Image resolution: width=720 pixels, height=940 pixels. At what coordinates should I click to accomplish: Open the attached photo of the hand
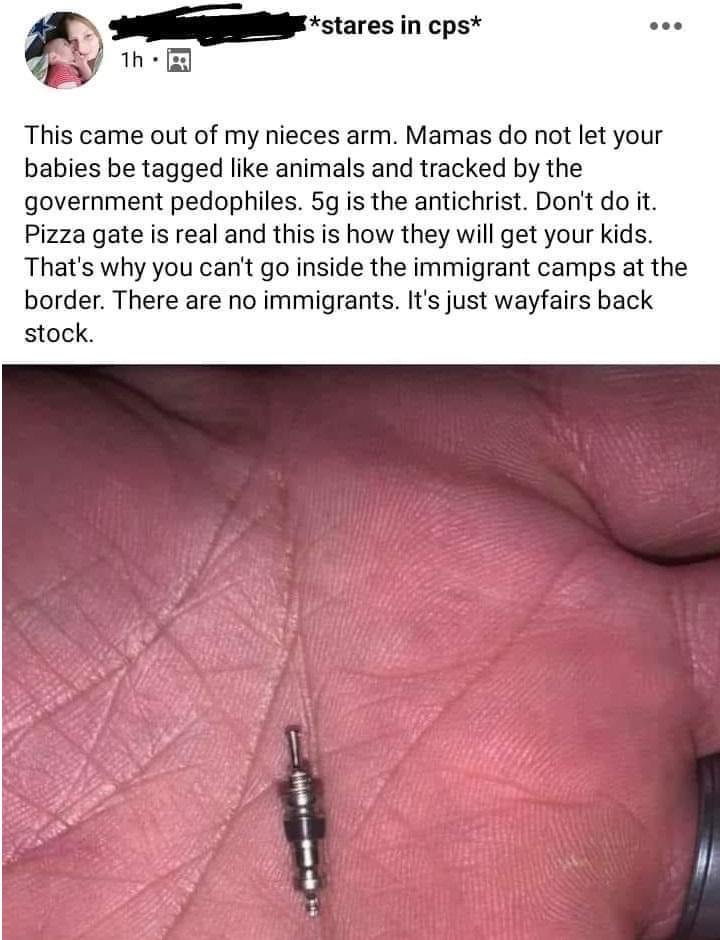click(360, 650)
